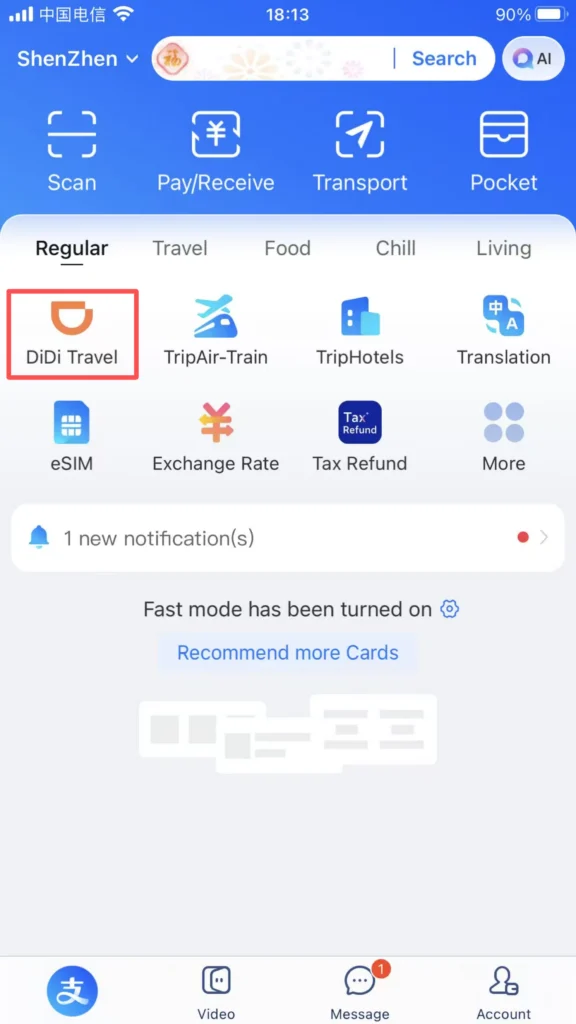The image size is (576, 1024).
Task: Go to the Message tab
Action: click(x=360, y=993)
